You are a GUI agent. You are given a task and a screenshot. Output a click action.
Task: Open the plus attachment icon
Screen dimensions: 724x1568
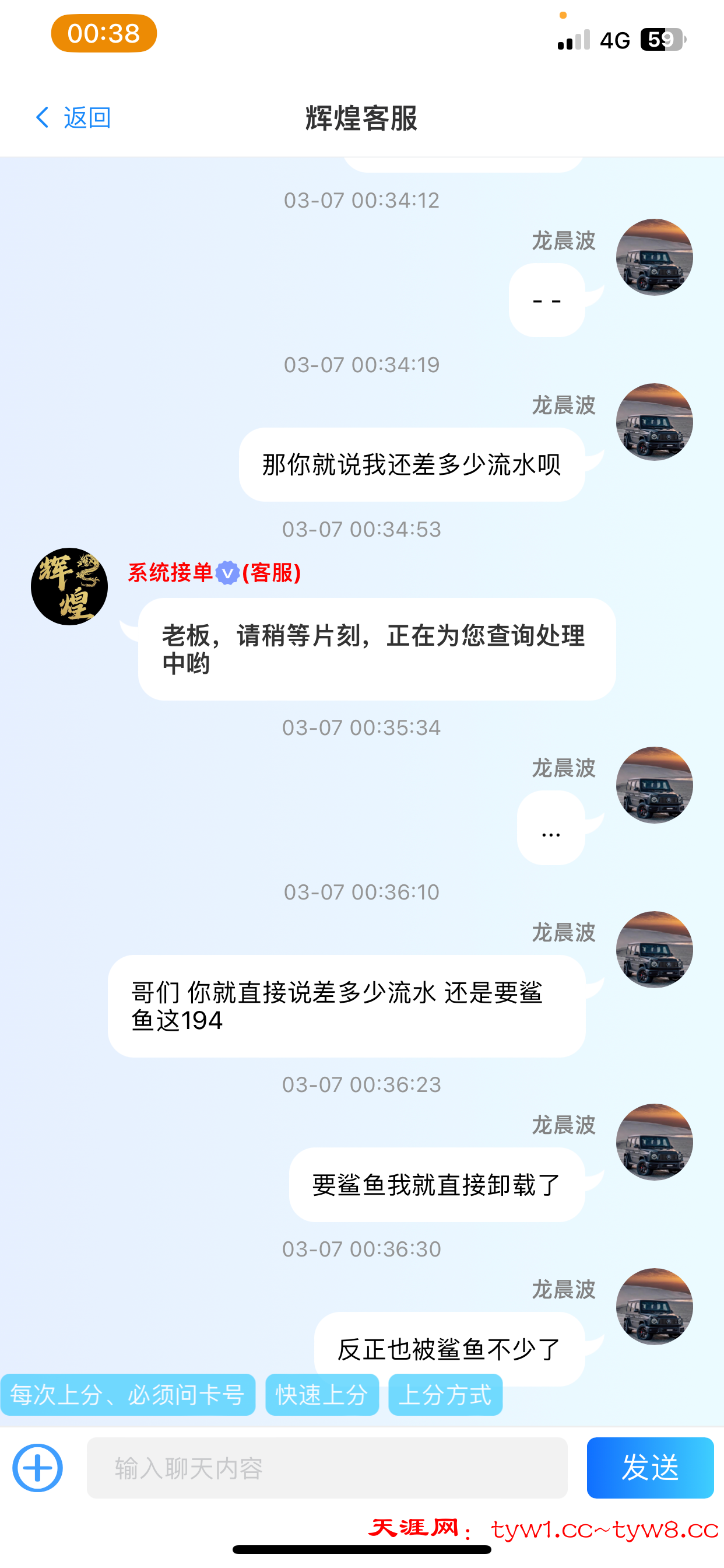(x=38, y=1468)
